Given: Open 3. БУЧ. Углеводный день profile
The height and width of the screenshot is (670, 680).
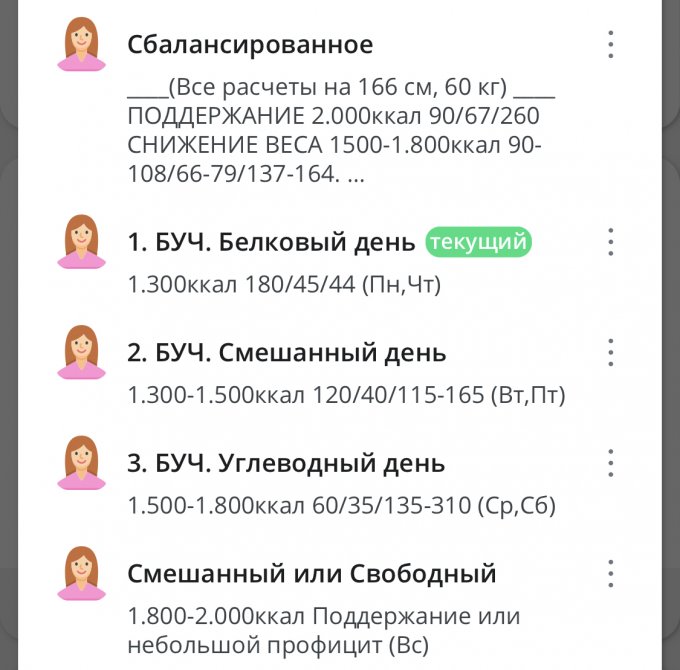Looking at the screenshot, I should click(x=286, y=464).
